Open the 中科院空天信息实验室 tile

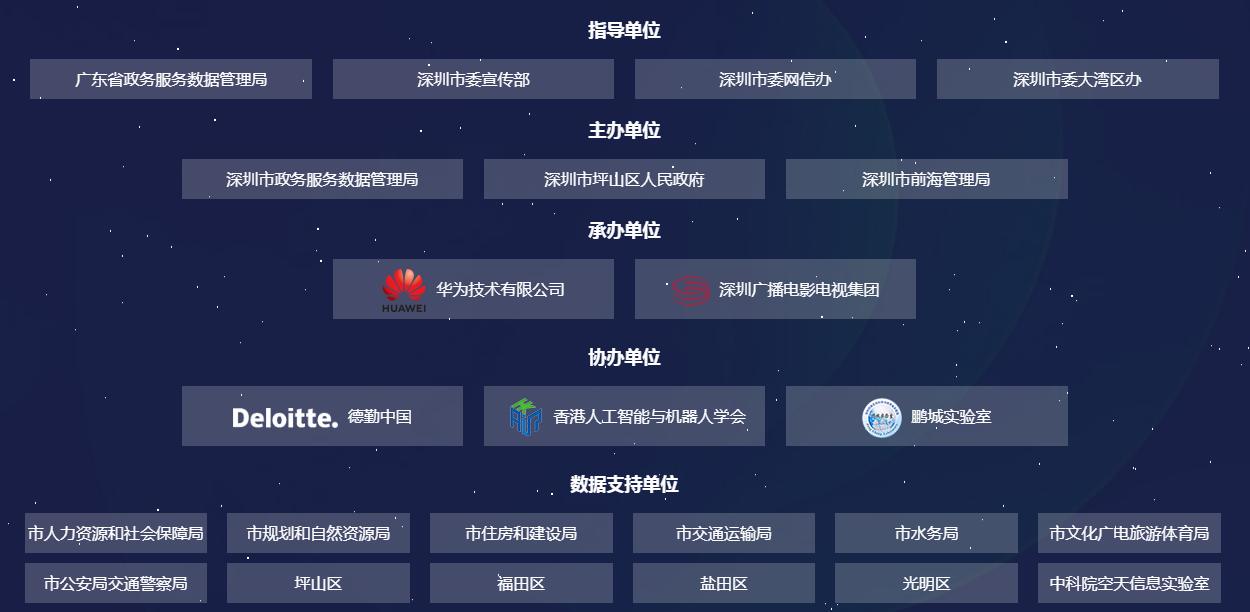point(1128,583)
